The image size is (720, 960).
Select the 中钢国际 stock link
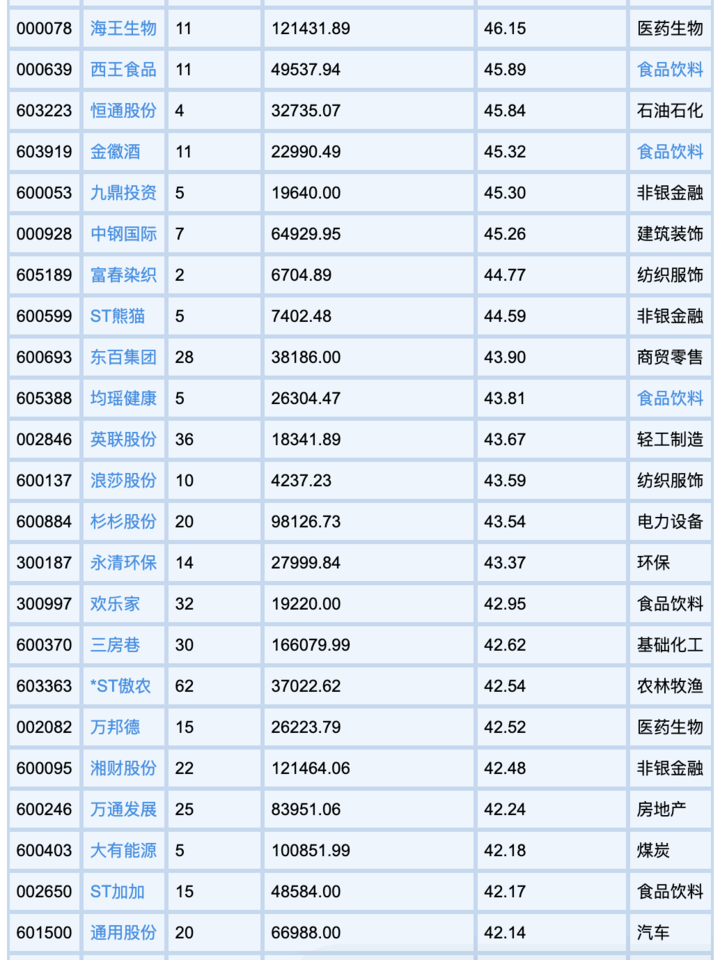(123, 234)
